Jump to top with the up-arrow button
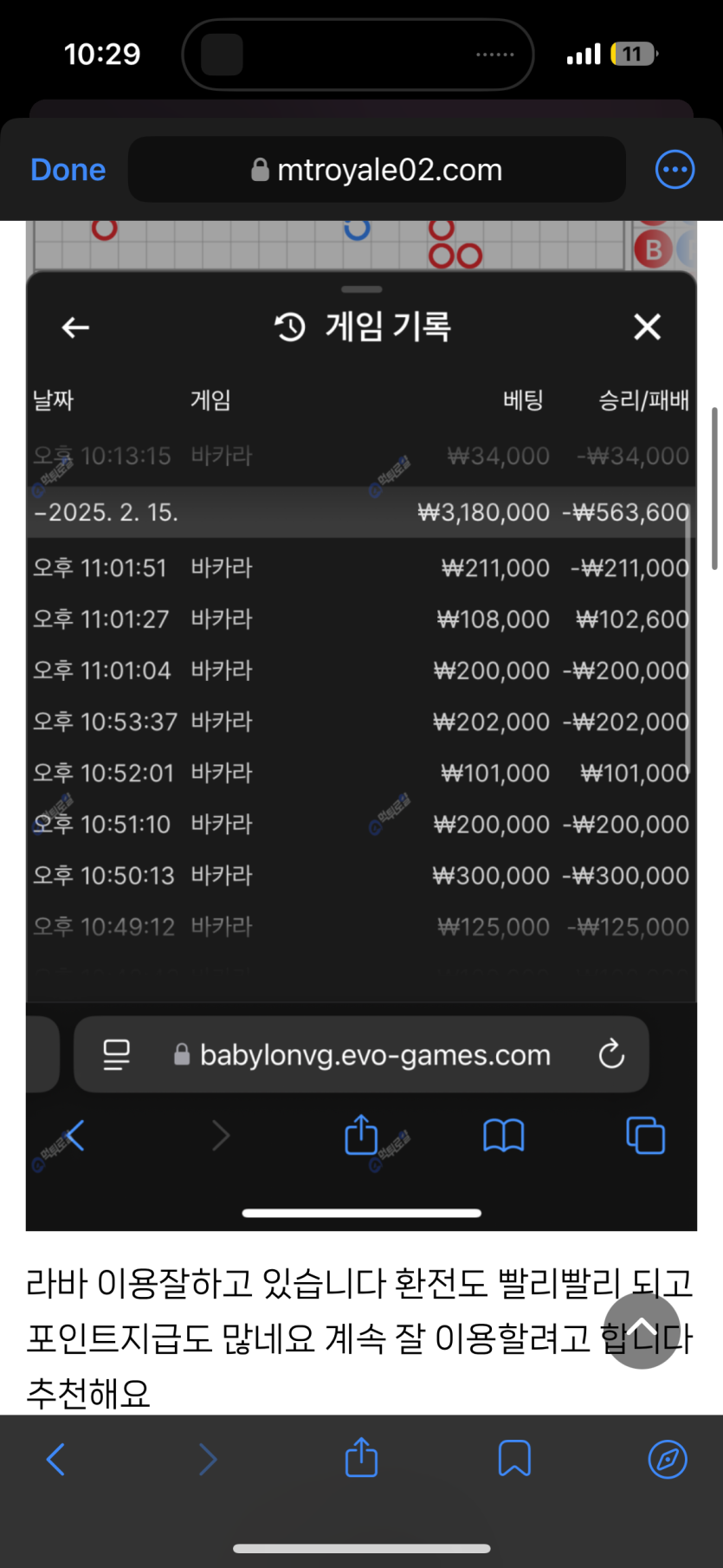 642,1331
